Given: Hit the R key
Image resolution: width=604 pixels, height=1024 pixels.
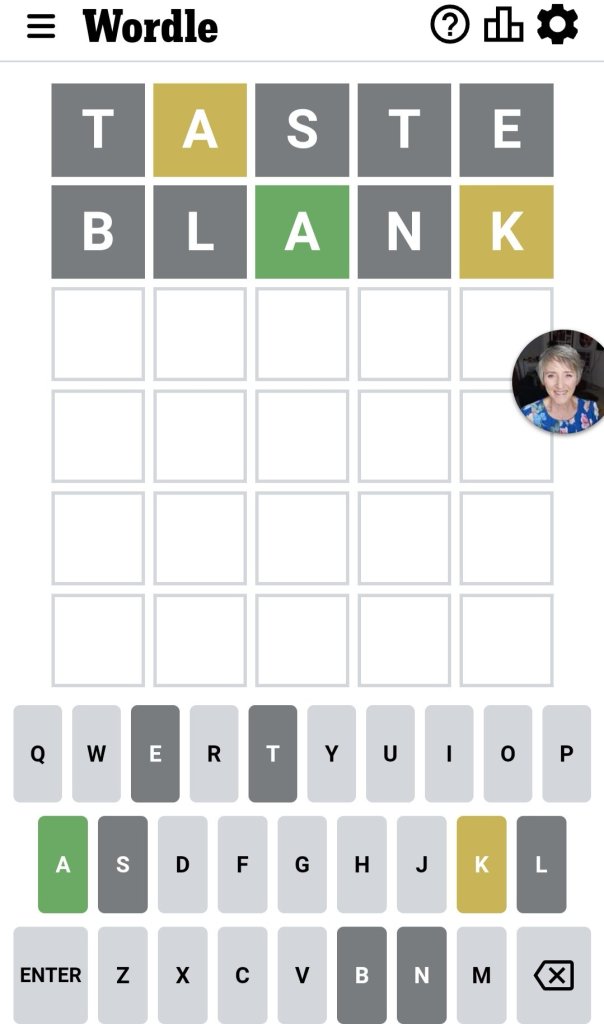Looking at the screenshot, I should 214,754.
